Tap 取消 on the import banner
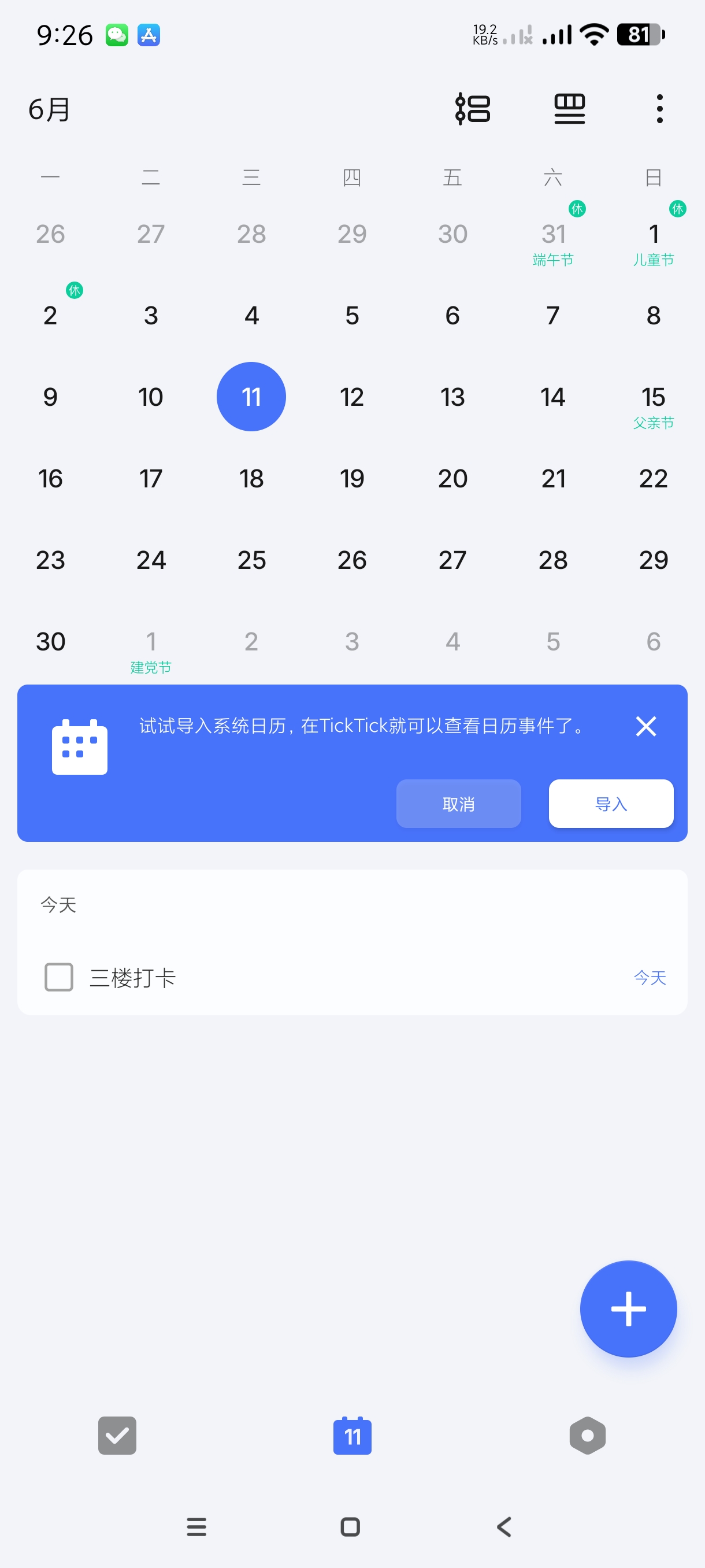Screen dimensions: 705x1568 tap(459, 804)
